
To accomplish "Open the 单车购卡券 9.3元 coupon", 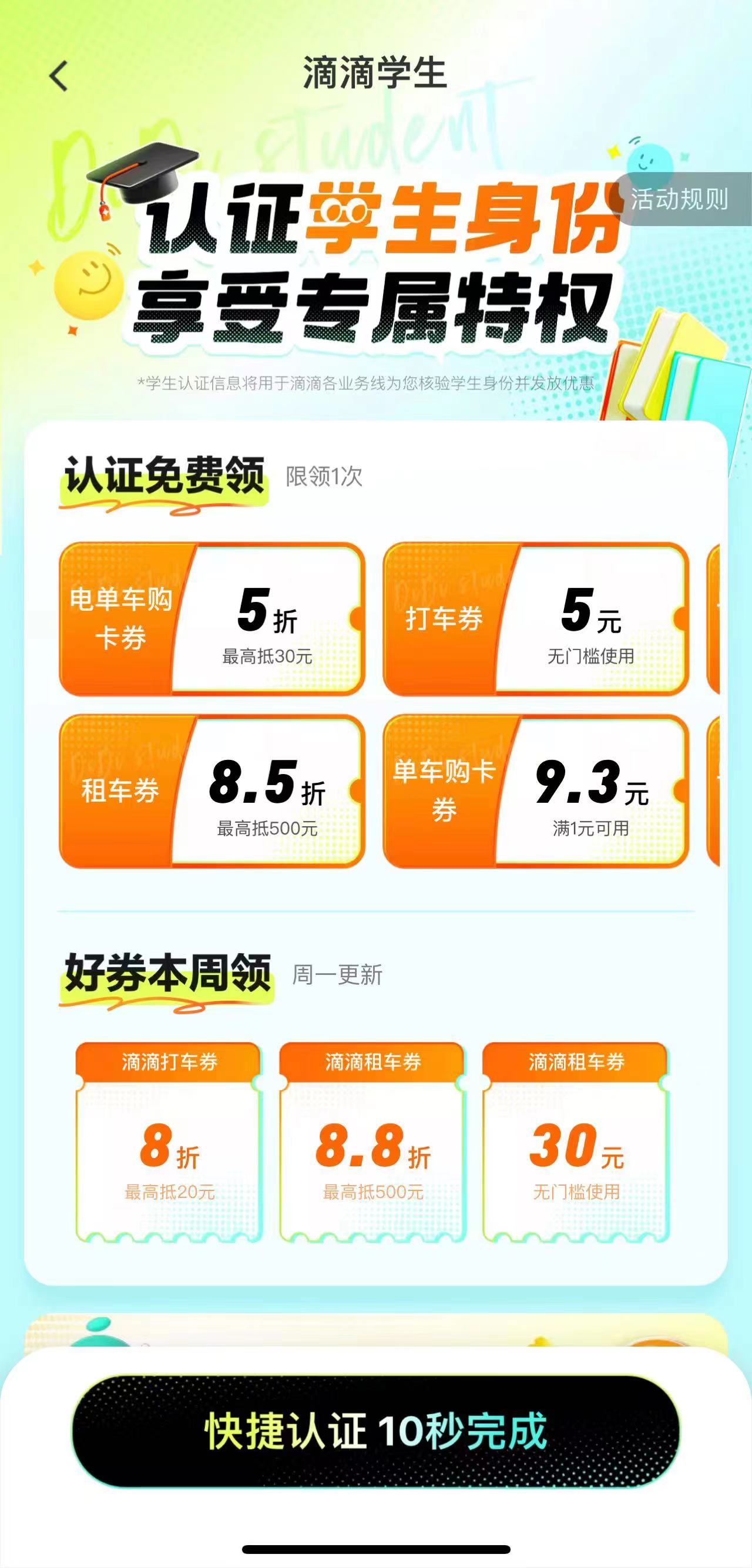I will point(536,791).
